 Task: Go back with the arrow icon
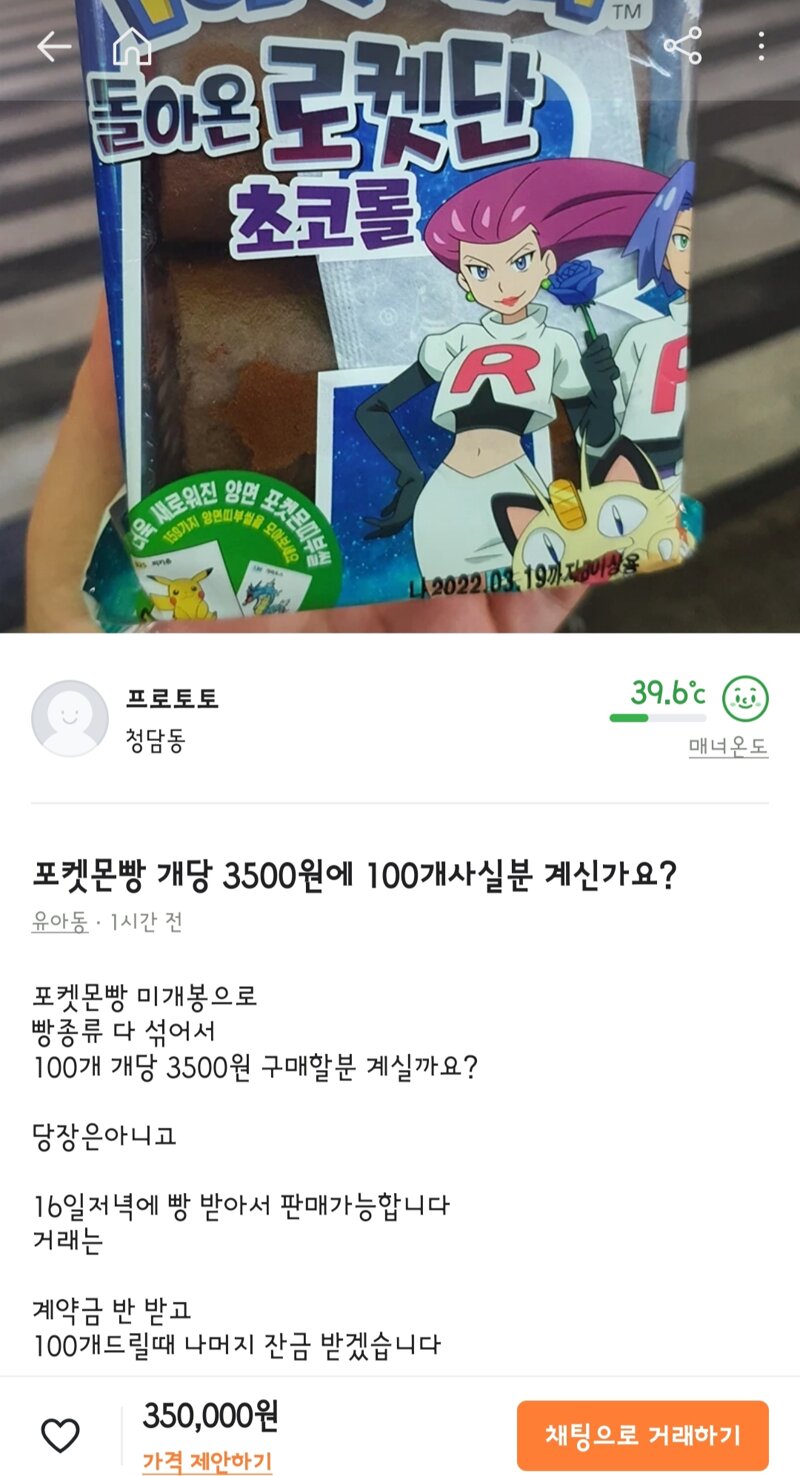[54, 46]
